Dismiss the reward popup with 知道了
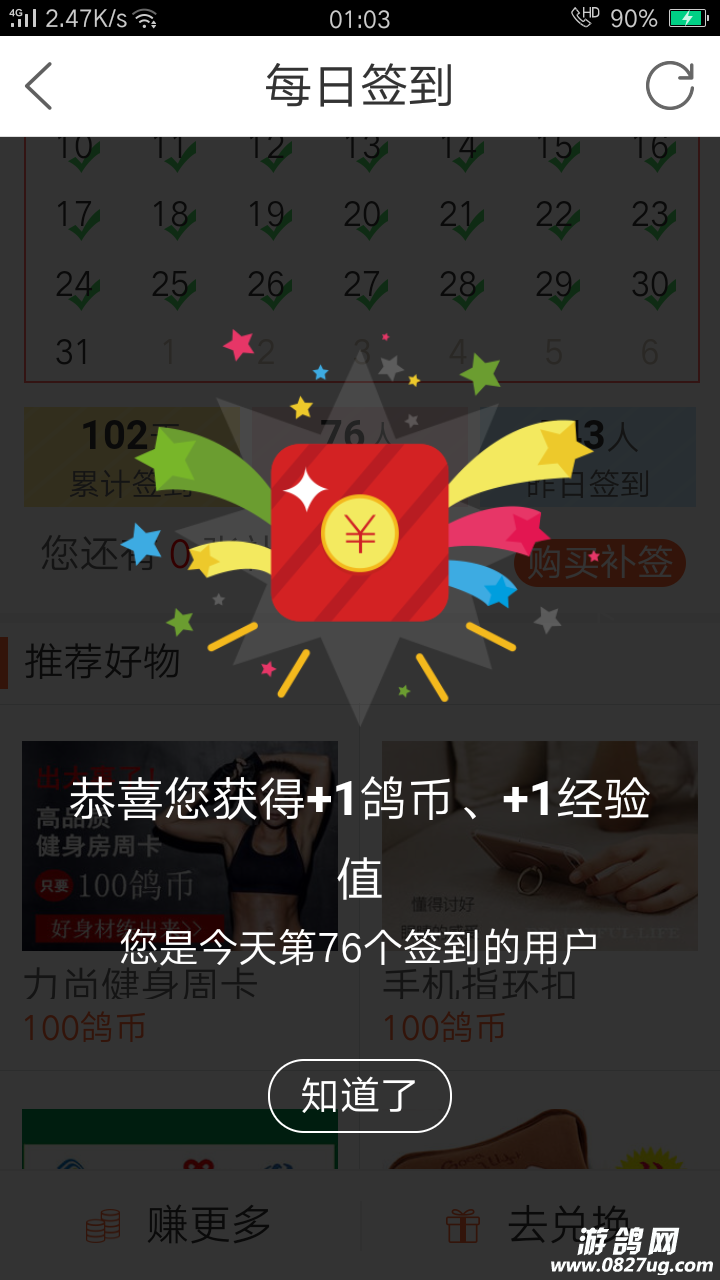 click(x=360, y=1096)
